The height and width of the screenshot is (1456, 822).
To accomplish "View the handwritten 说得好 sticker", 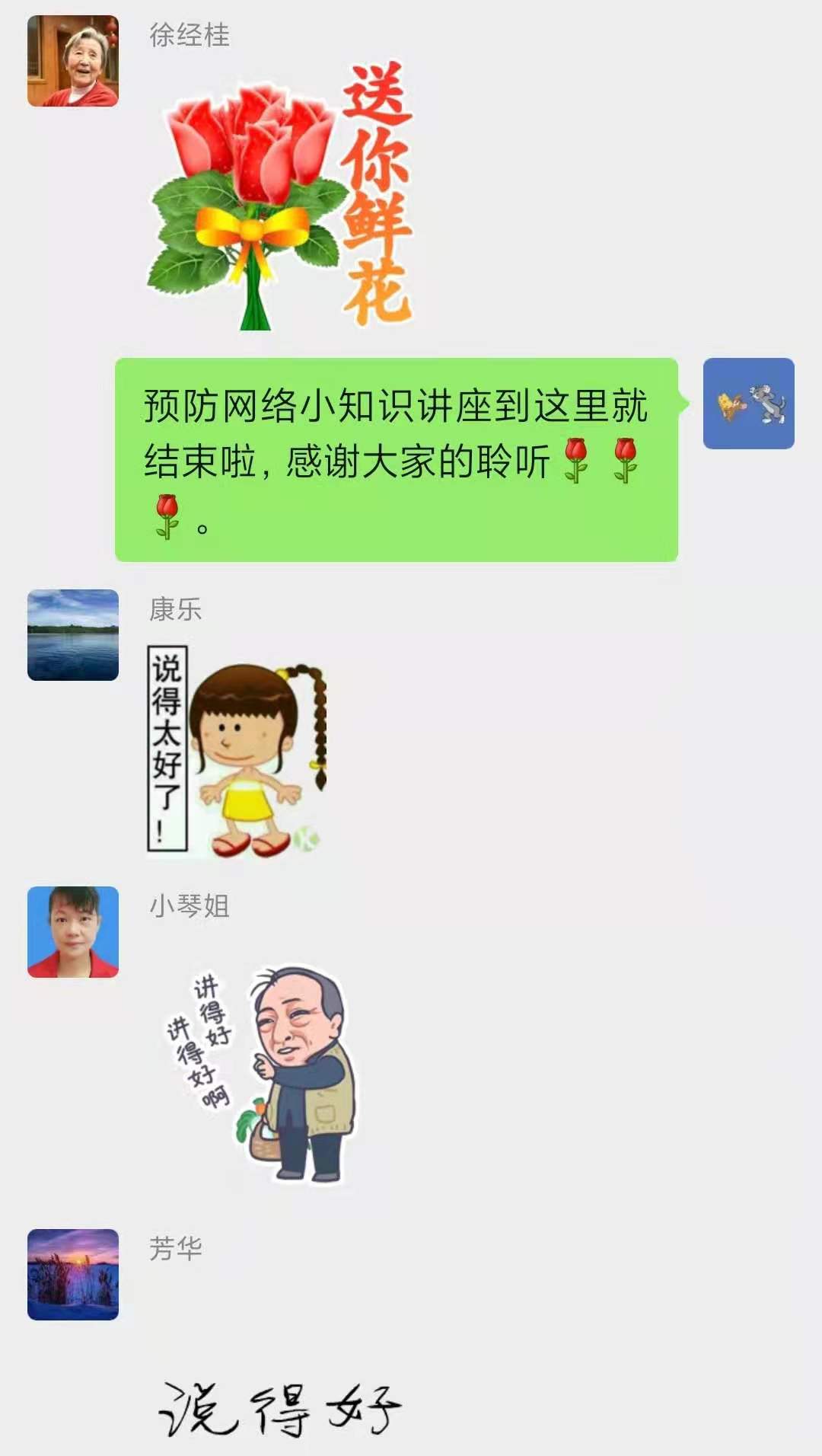I will (280, 1409).
